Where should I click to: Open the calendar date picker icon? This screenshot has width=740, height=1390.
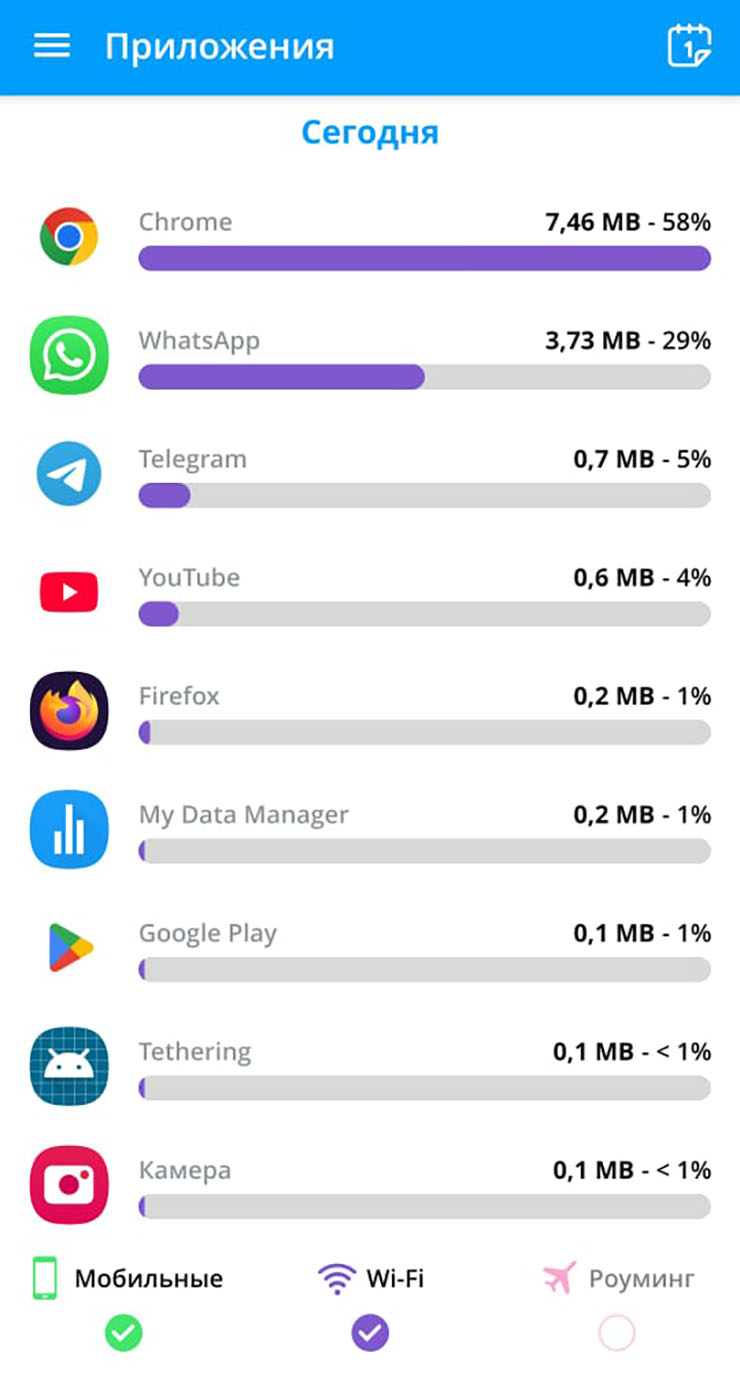(x=689, y=46)
